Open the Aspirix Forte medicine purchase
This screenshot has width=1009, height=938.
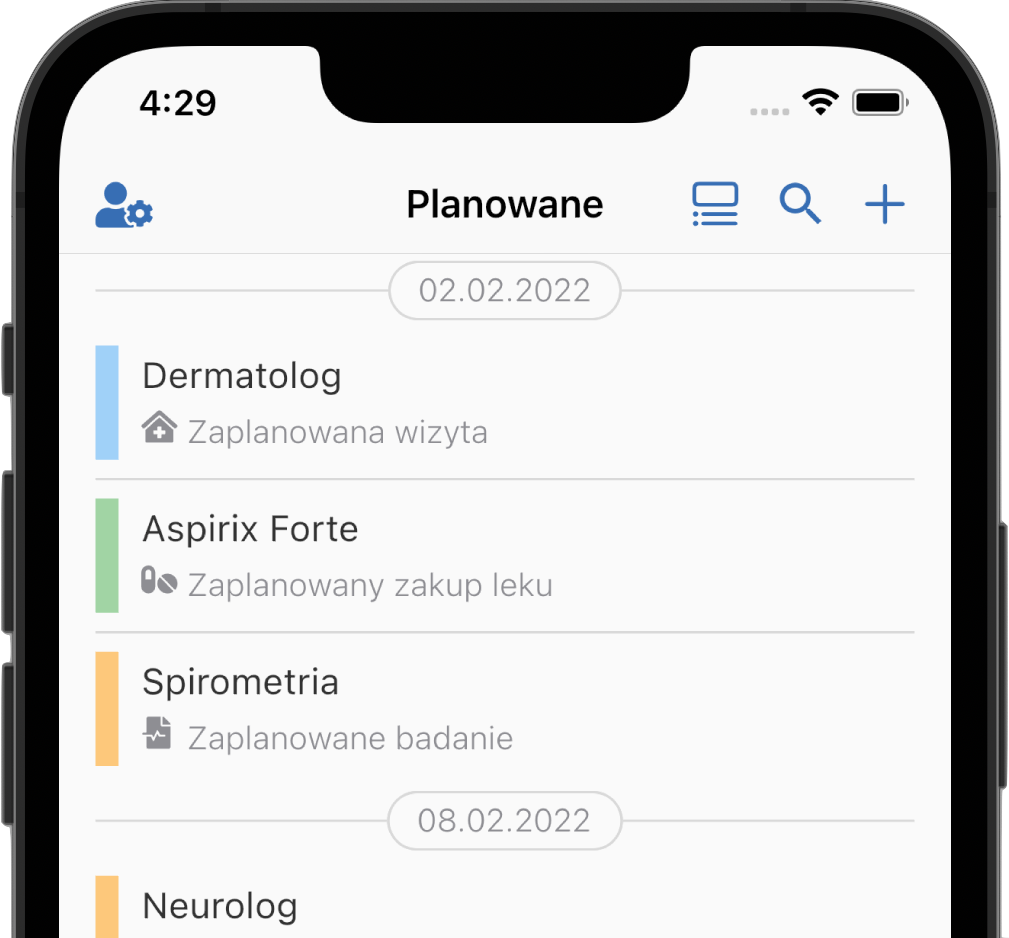coord(504,555)
